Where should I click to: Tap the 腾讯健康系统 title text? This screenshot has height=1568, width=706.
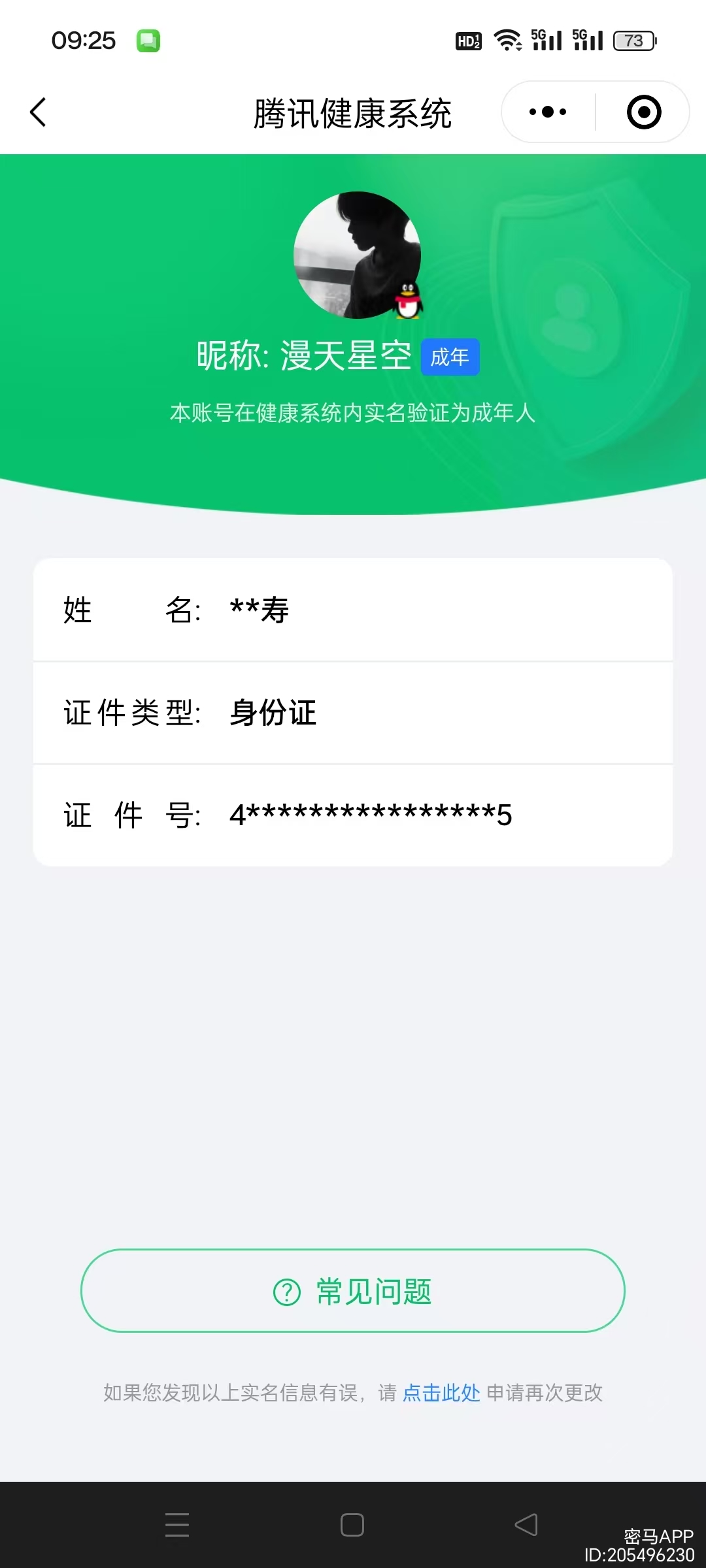click(x=353, y=111)
